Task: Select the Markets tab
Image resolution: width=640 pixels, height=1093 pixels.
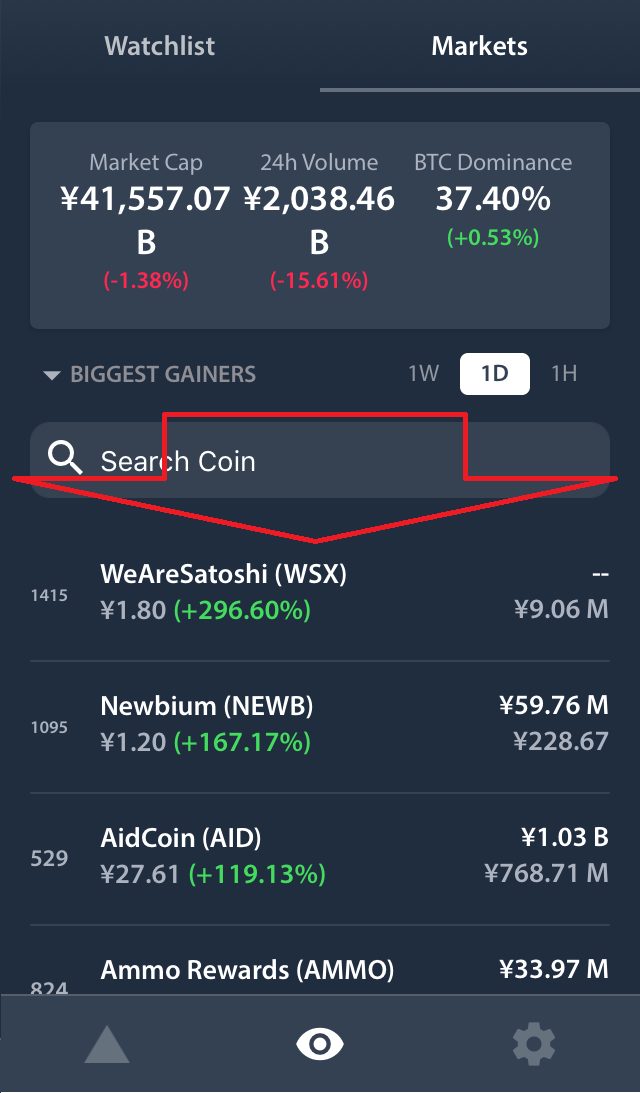Action: pyautogui.click(x=479, y=46)
